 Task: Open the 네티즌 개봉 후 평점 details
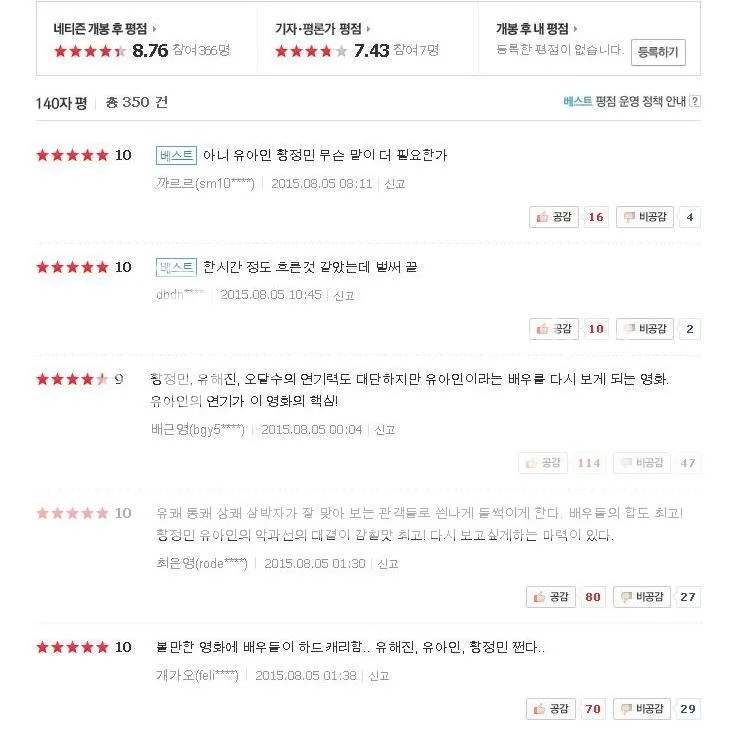105,29
